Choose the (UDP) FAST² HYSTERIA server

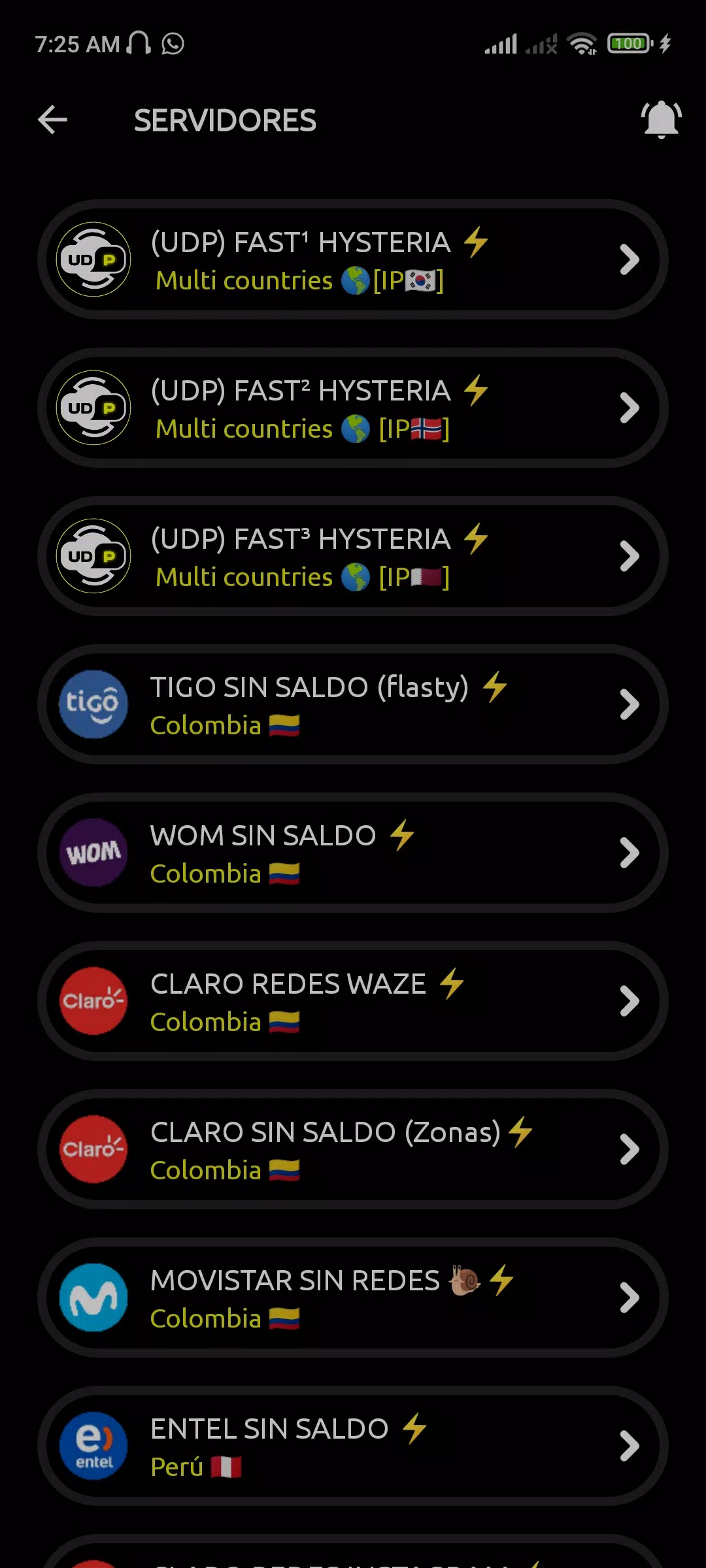[353, 408]
